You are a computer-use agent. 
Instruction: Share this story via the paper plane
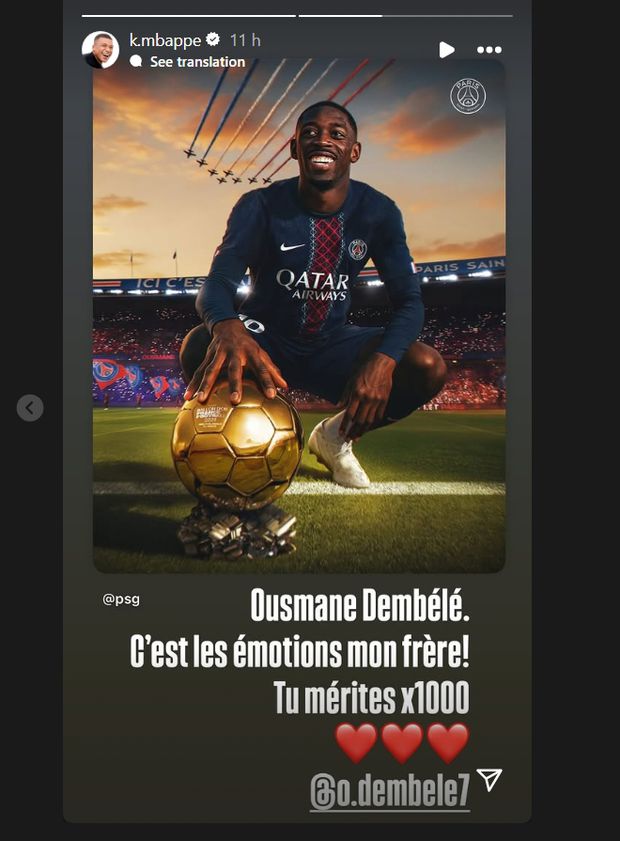(x=489, y=780)
